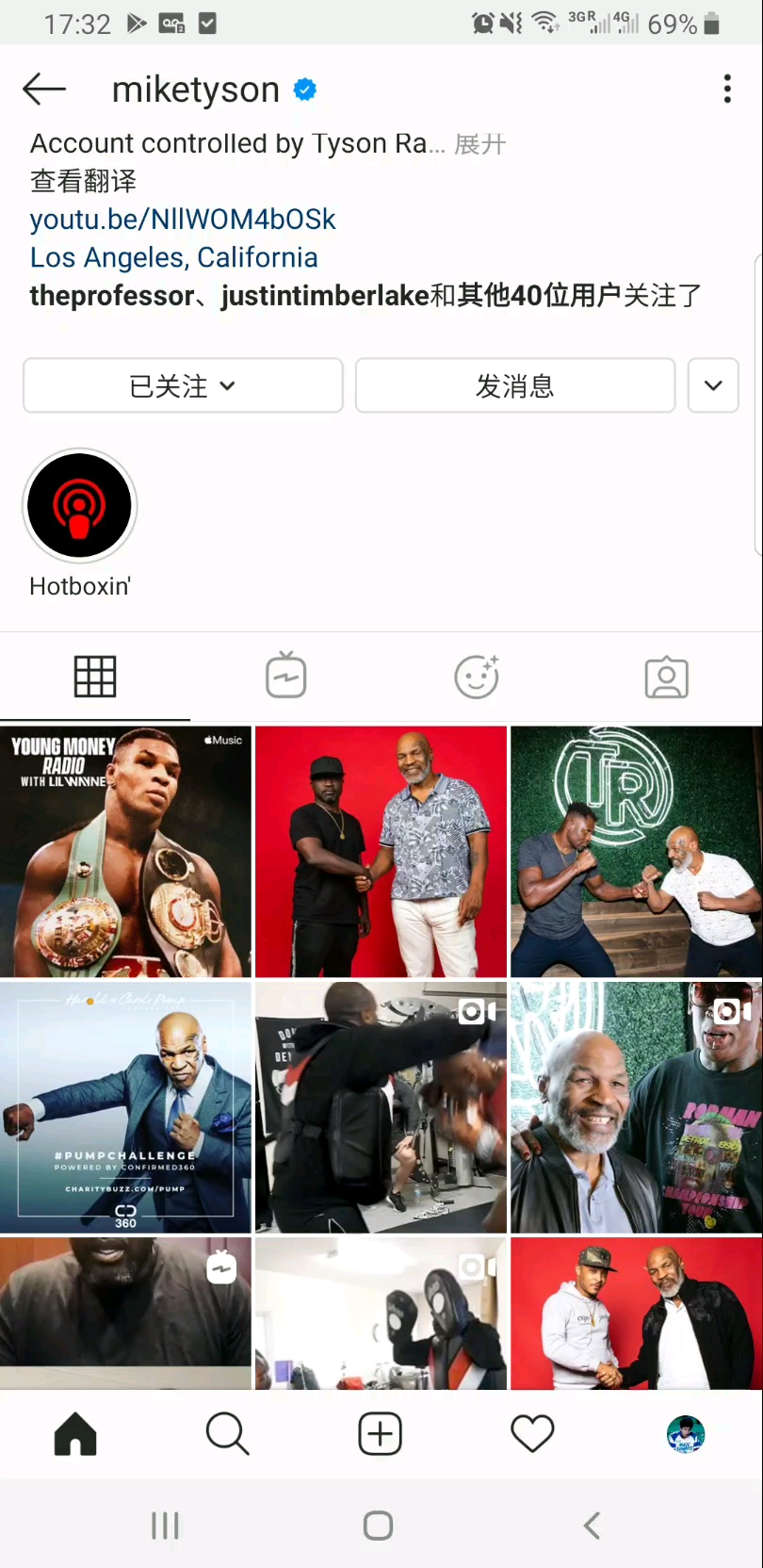Image resolution: width=763 pixels, height=1568 pixels.
Task: Switch to the face effects tab
Action: click(477, 677)
